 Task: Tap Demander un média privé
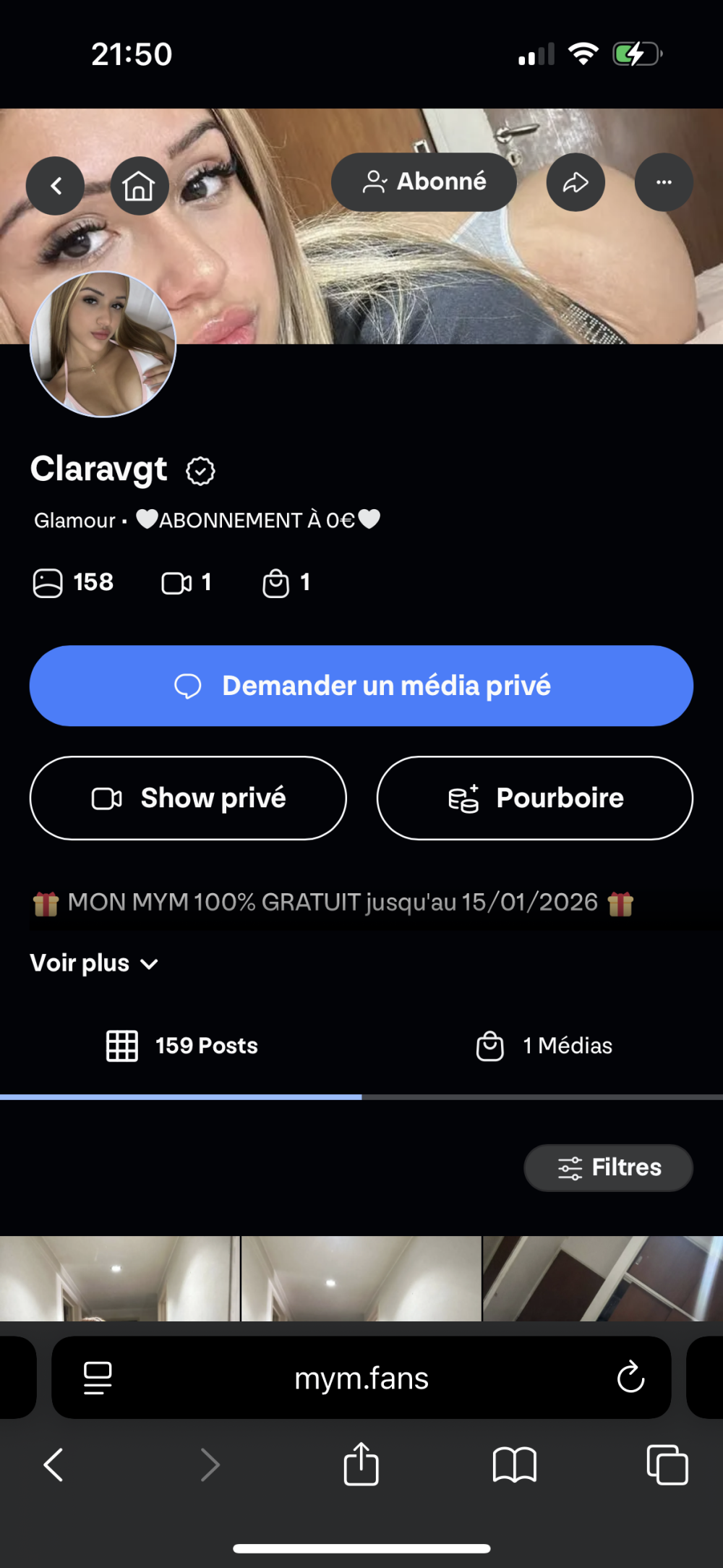361,686
